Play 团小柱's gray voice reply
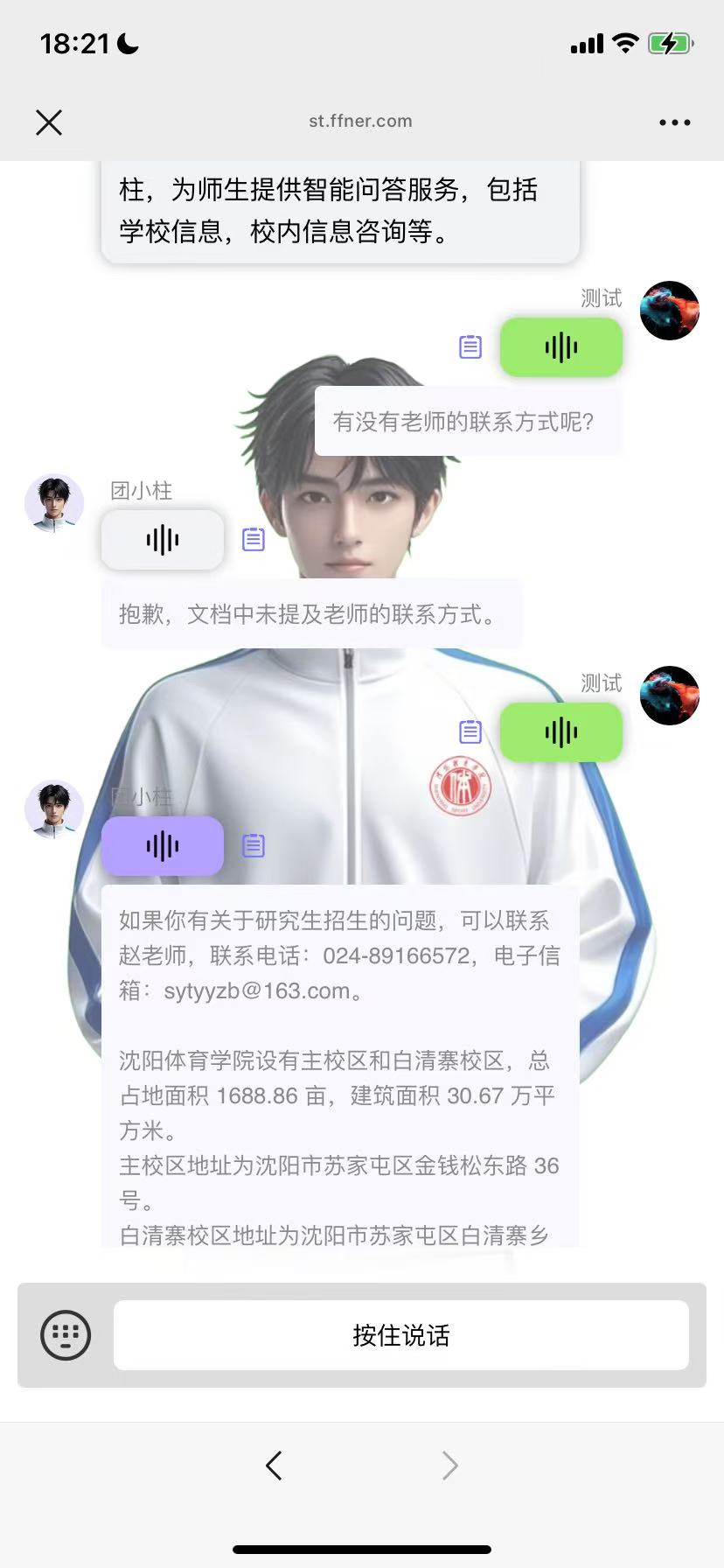This screenshot has width=724, height=1568. [x=163, y=540]
